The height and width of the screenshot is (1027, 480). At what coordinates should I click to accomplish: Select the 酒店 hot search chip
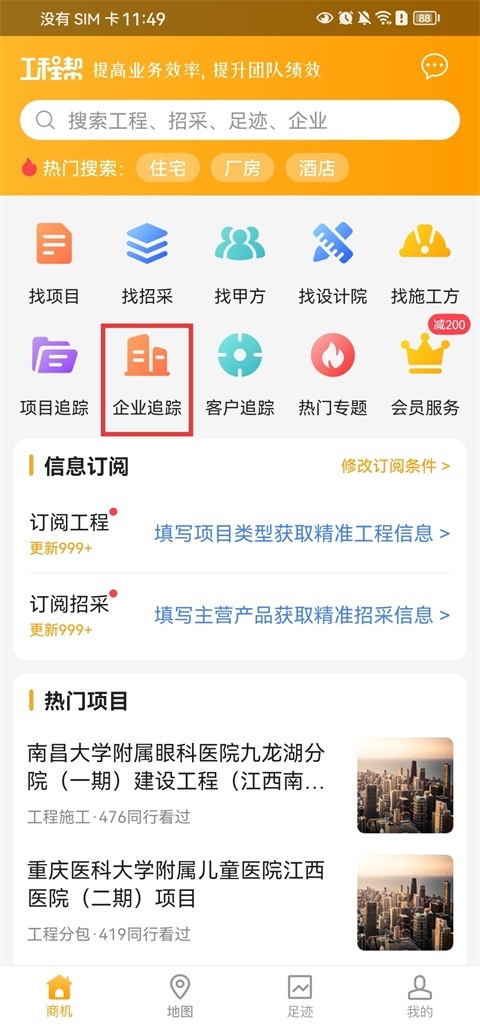point(317,168)
